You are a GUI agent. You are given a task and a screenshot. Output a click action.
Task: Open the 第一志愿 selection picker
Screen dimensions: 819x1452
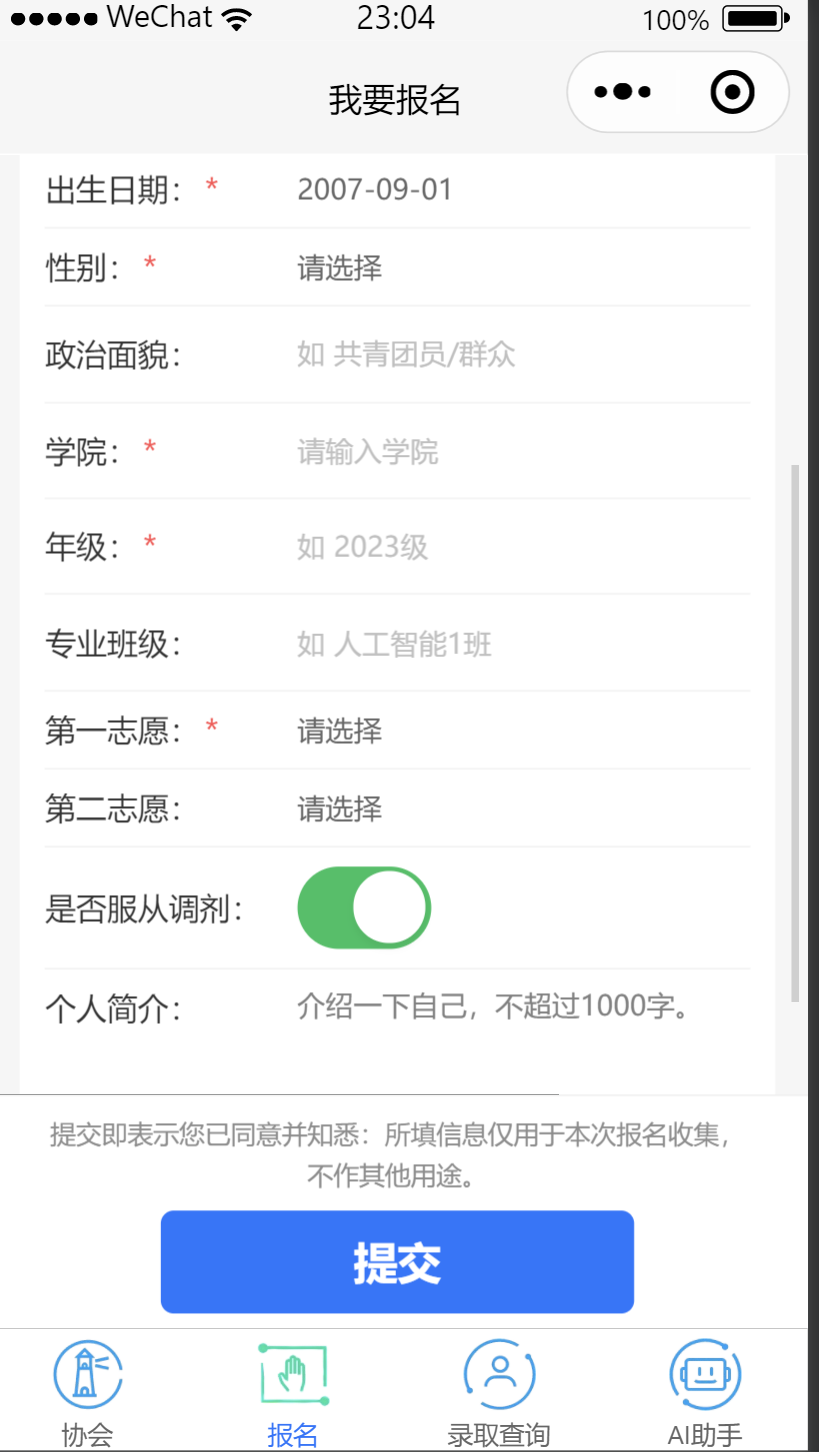(400, 731)
